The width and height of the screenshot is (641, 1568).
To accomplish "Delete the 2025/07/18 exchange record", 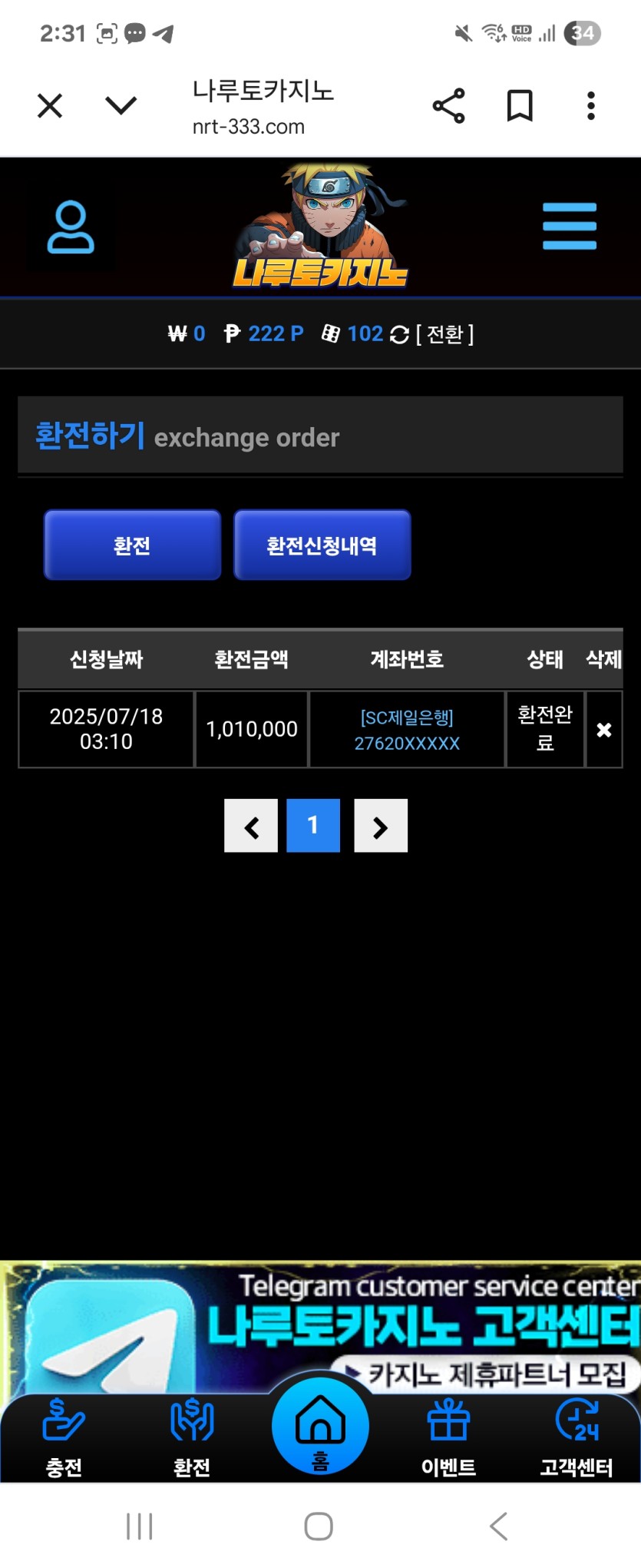I will tap(604, 730).
